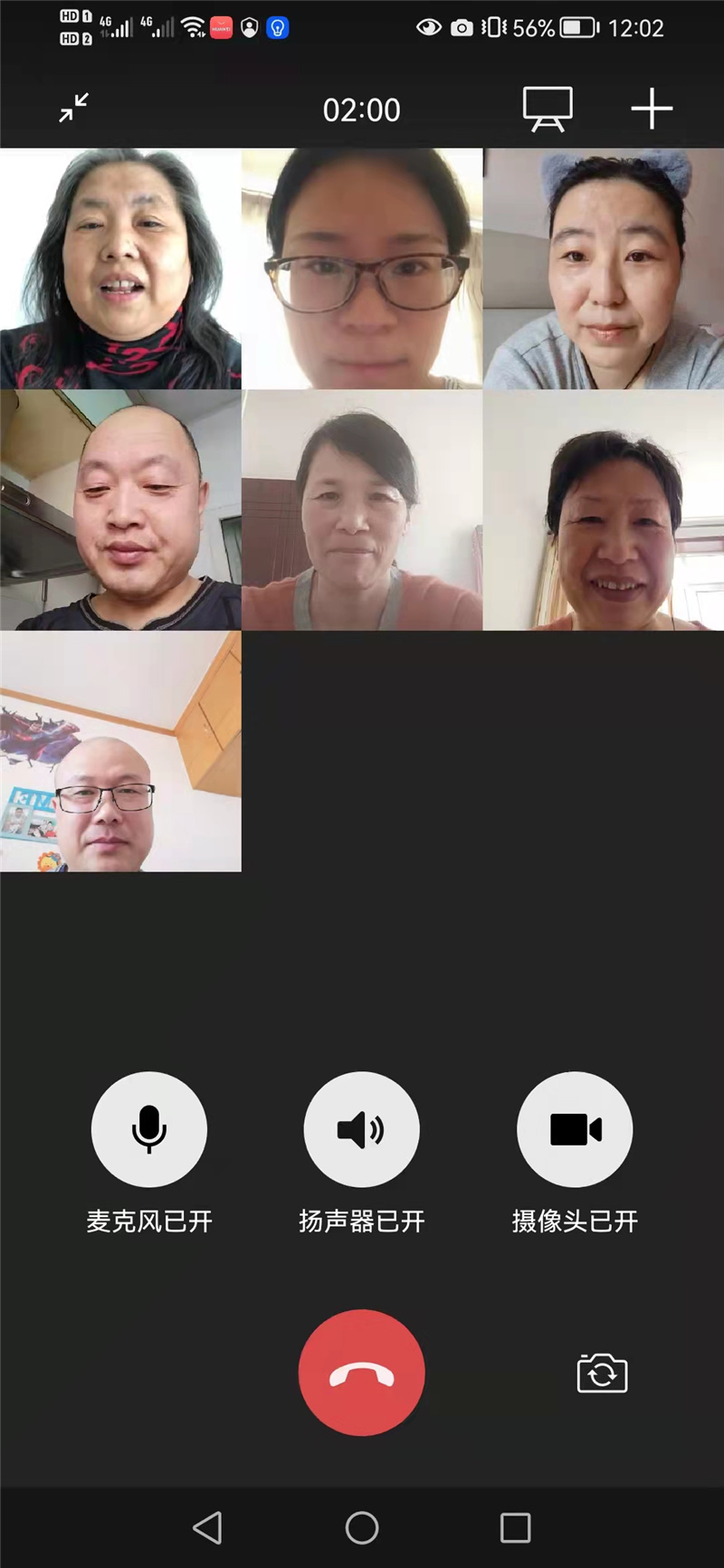The image size is (724, 1568).
Task: Flip between front and rear camera
Action: [x=602, y=1373]
